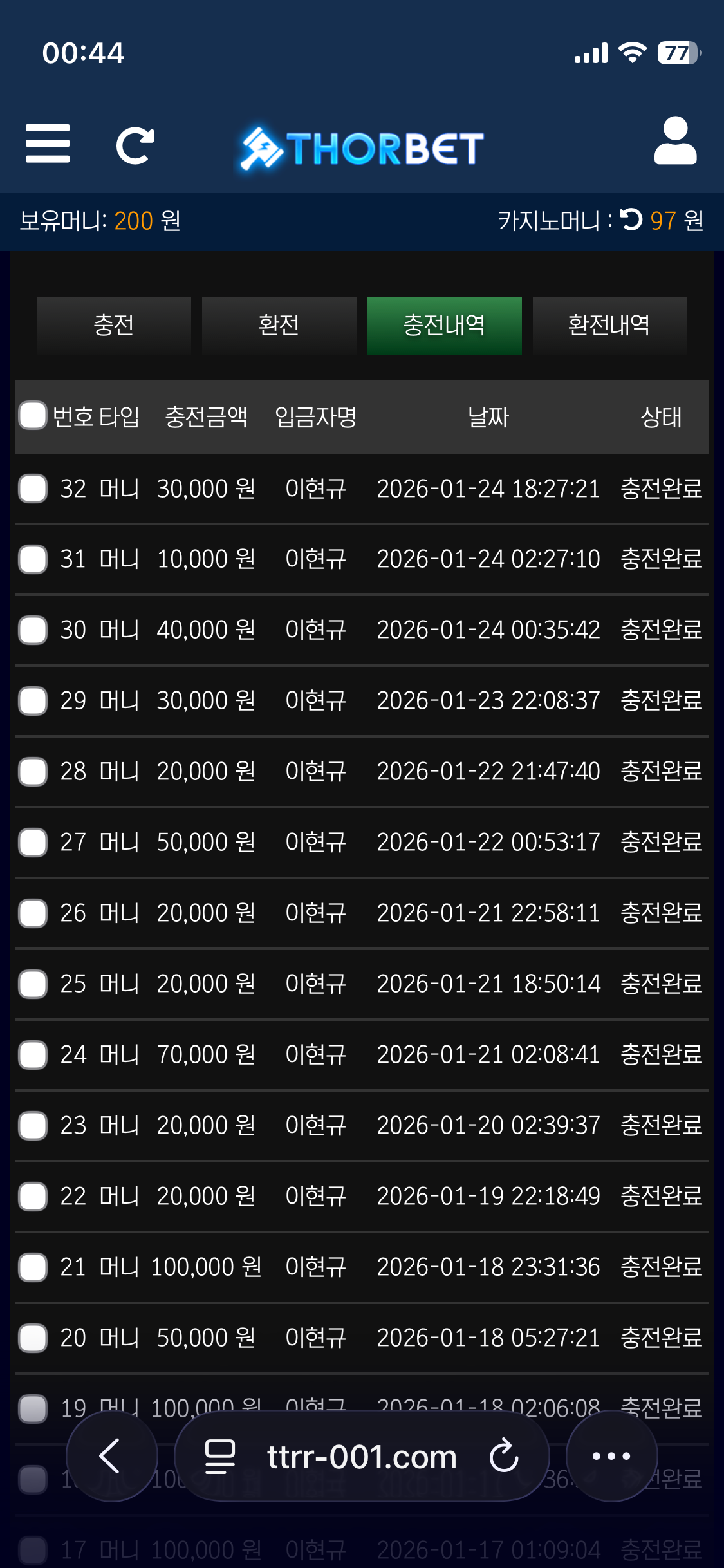Tick entry number 26's checkbox
724x1568 pixels.
point(33,913)
